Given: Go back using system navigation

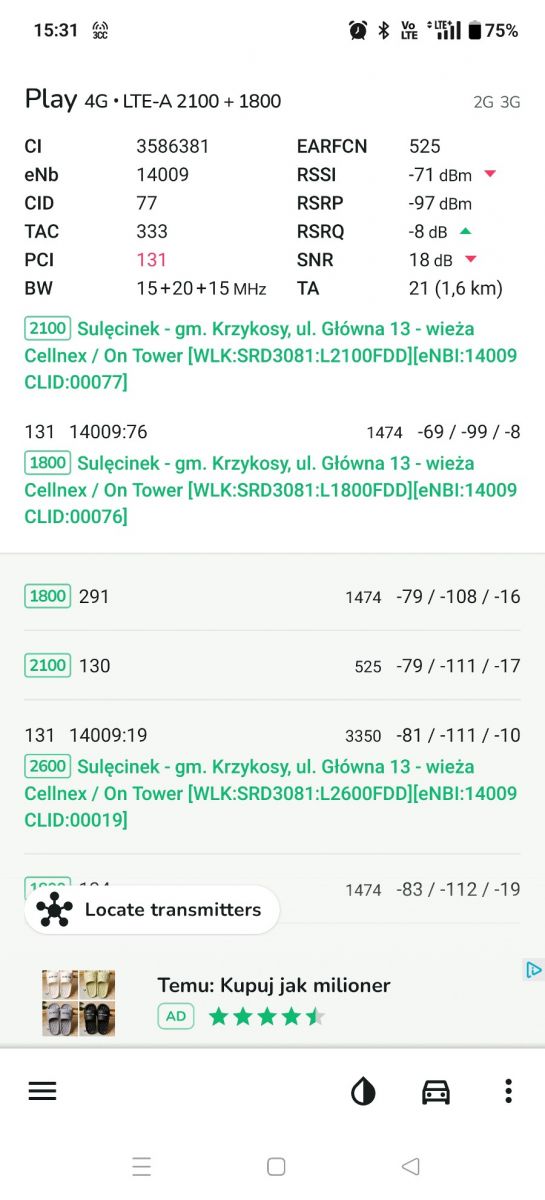Looking at the screenshot, I should [x=410, y=1166].
